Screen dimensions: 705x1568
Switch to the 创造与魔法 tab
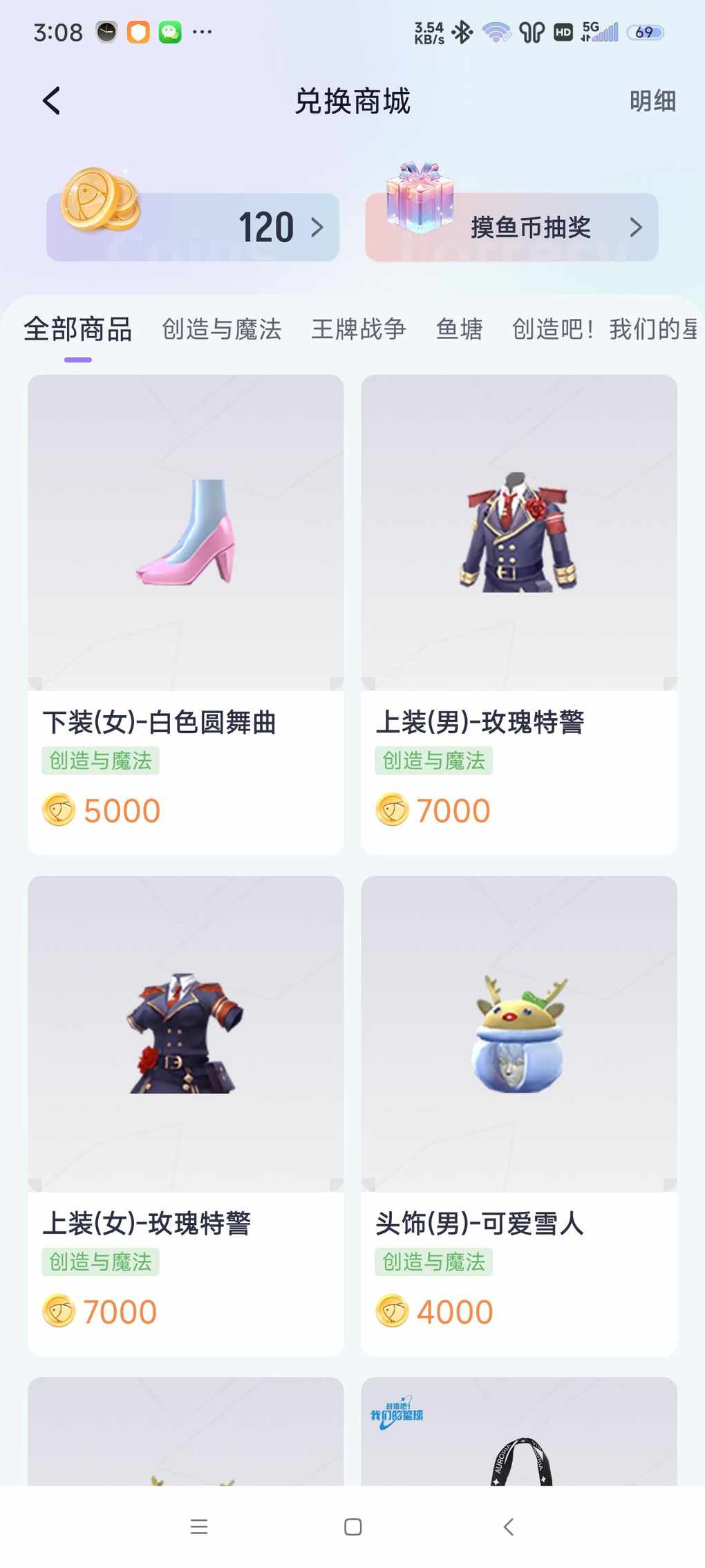[x=222, y=329]
